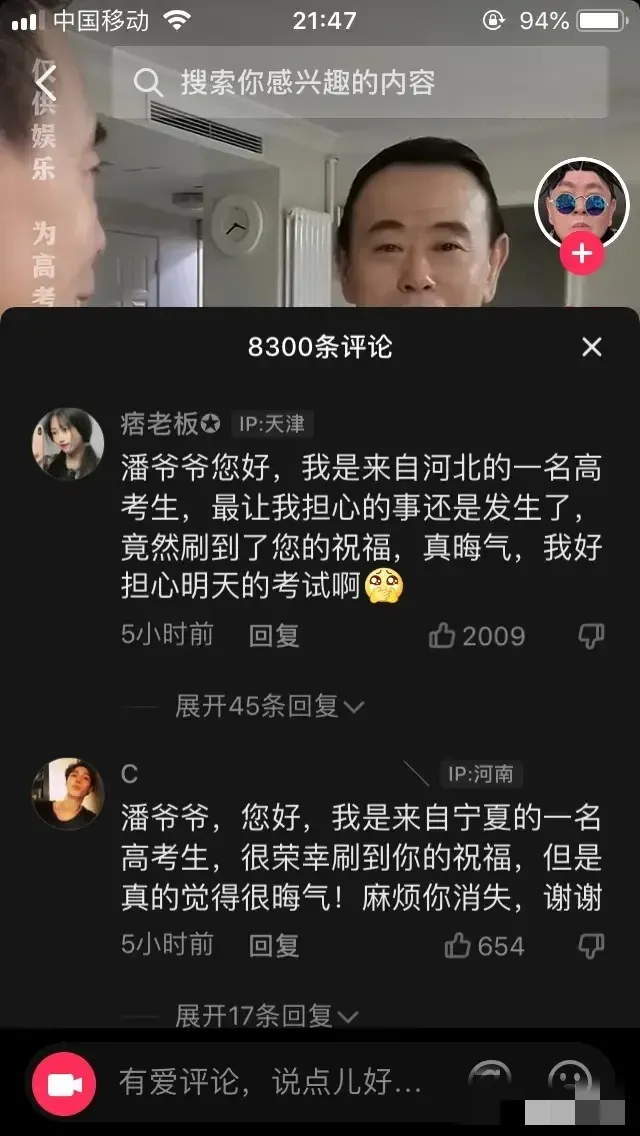Dislike user C's comment
The width and height of the screenshot is (640, 1136).
point(592,944)
